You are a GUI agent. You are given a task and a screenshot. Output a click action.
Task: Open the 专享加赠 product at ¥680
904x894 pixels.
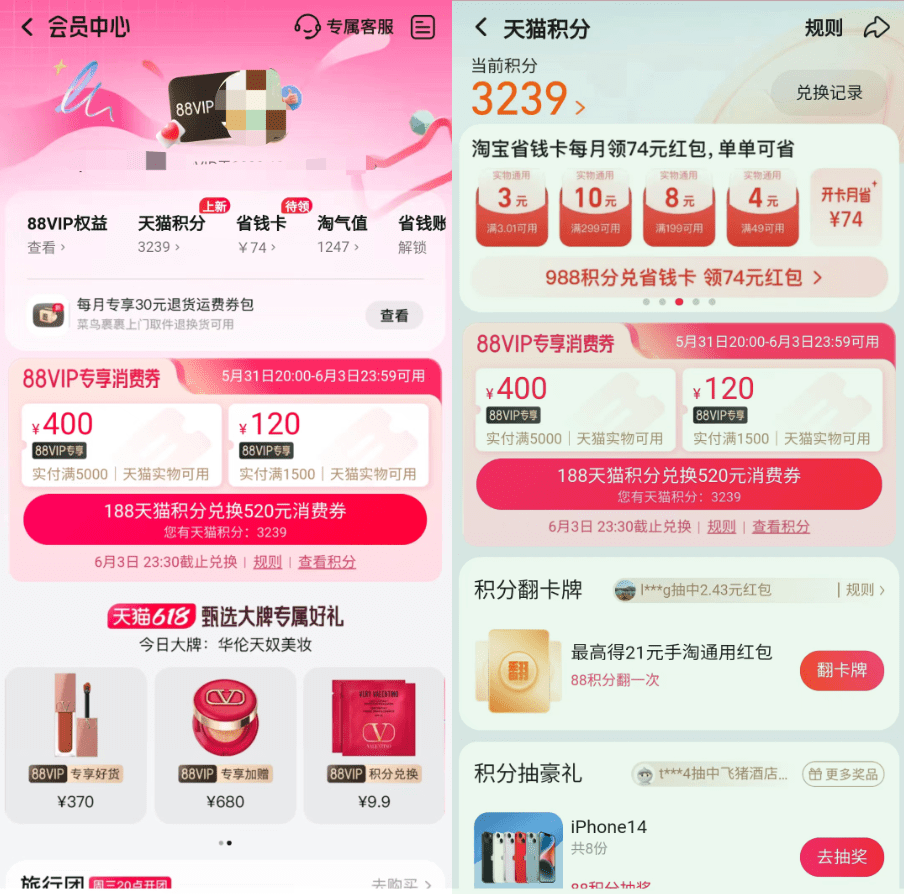tap(225, 740)
